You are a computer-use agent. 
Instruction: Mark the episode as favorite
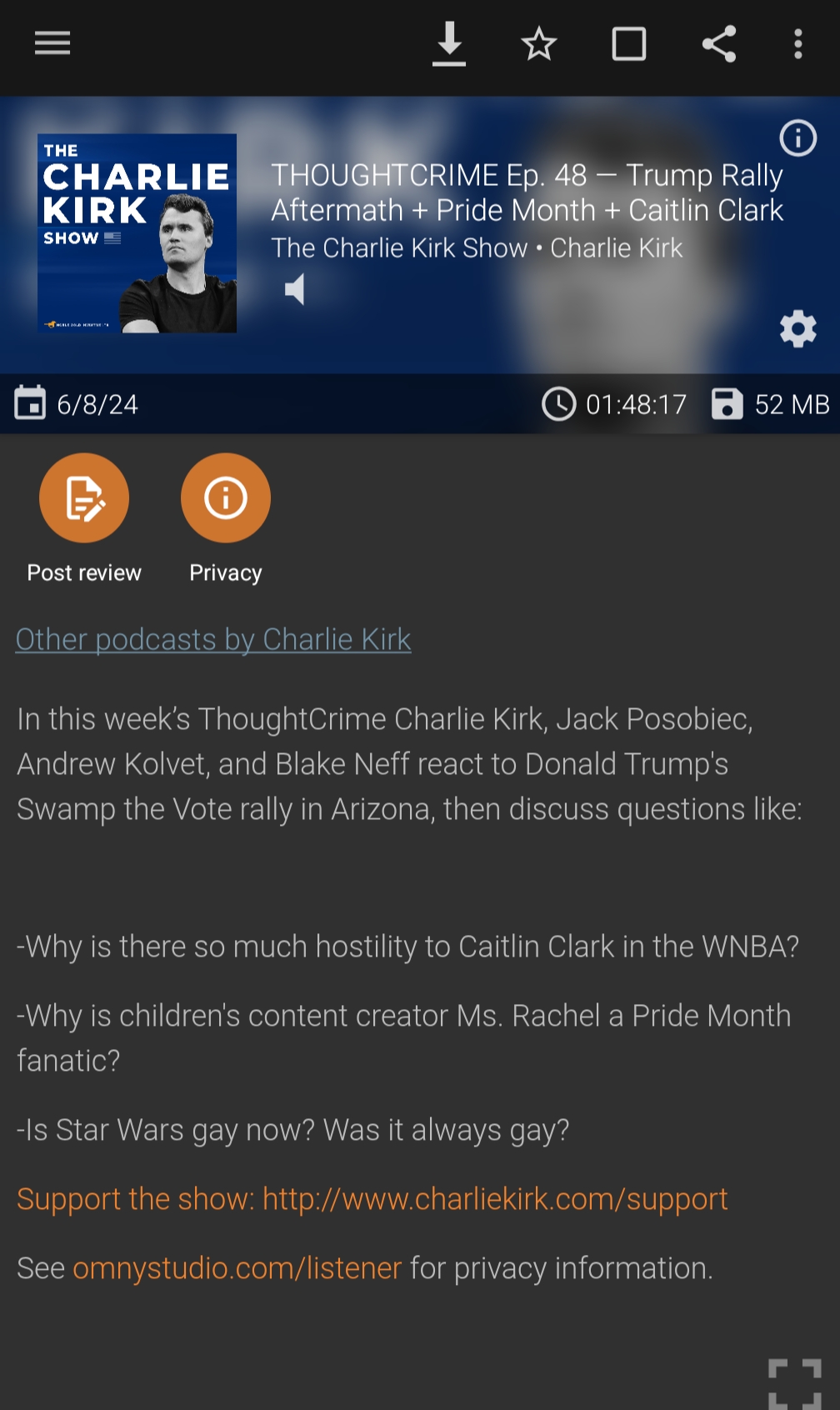pos(538,43)
